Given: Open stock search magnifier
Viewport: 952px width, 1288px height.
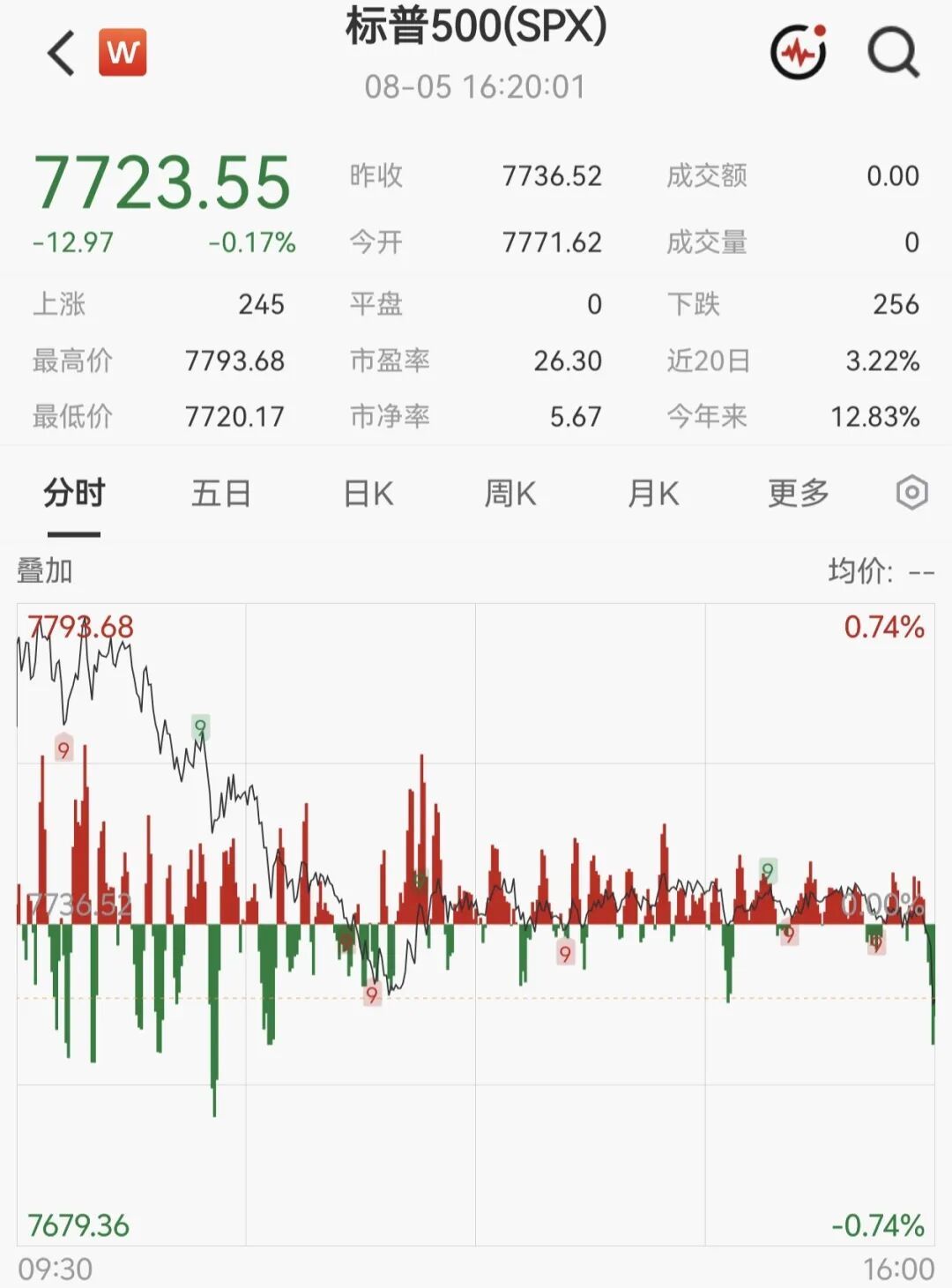Looking at the screenshot, I should coord(894,53).
